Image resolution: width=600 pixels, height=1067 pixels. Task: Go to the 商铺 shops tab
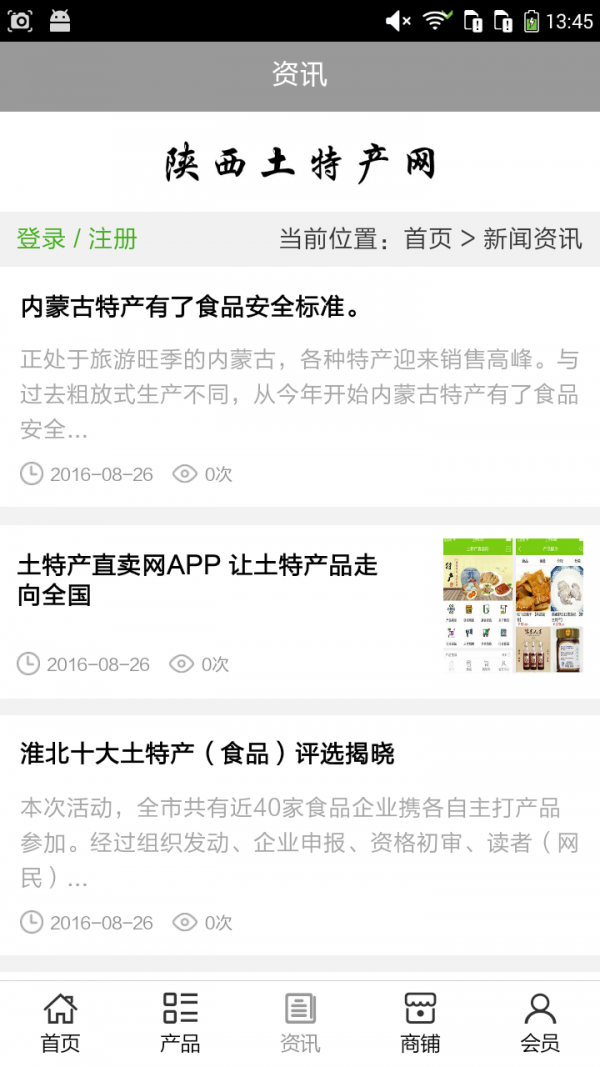(420, 1022)
